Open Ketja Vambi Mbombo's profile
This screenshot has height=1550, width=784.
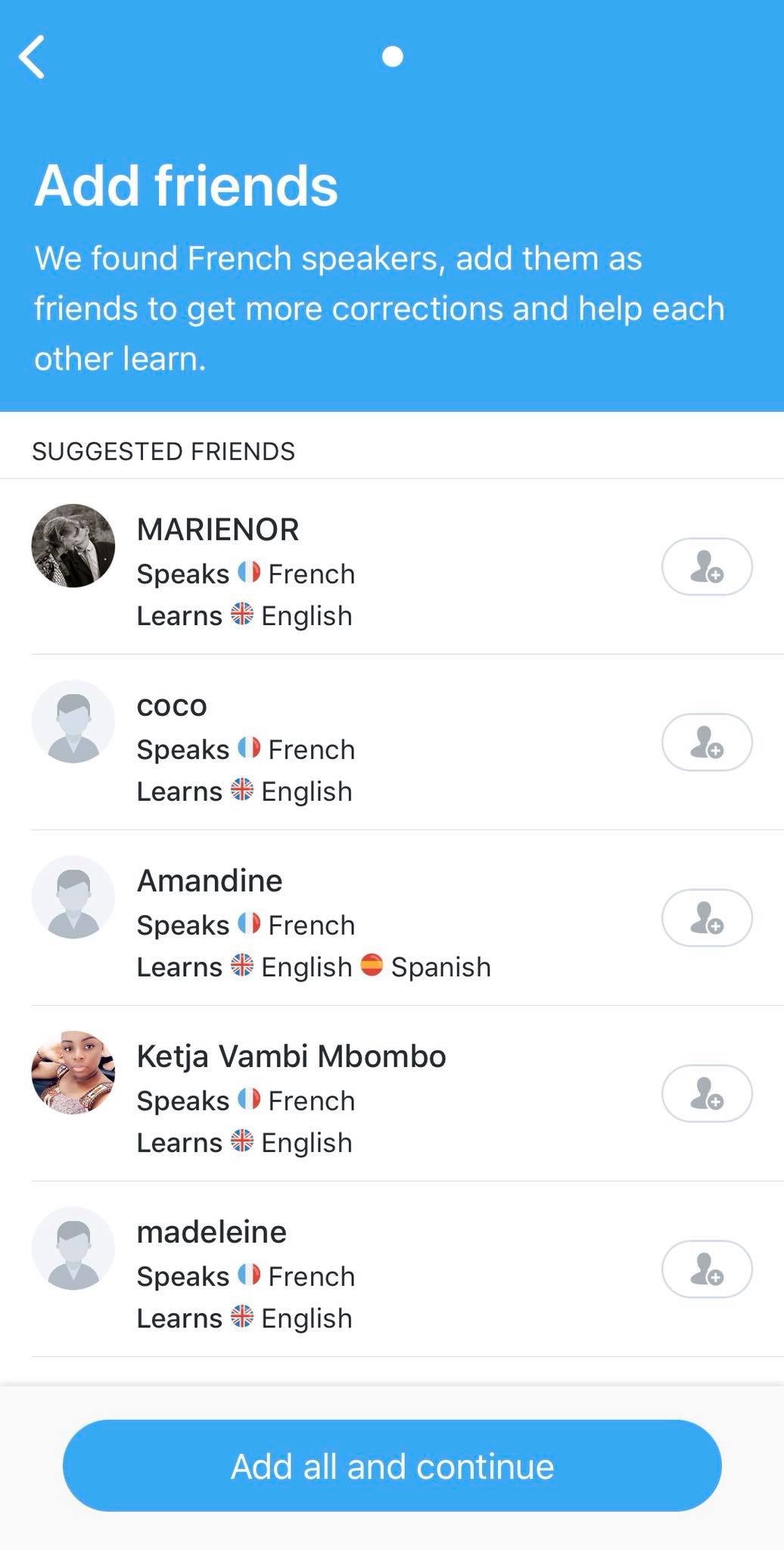(x=73, y=1072)
